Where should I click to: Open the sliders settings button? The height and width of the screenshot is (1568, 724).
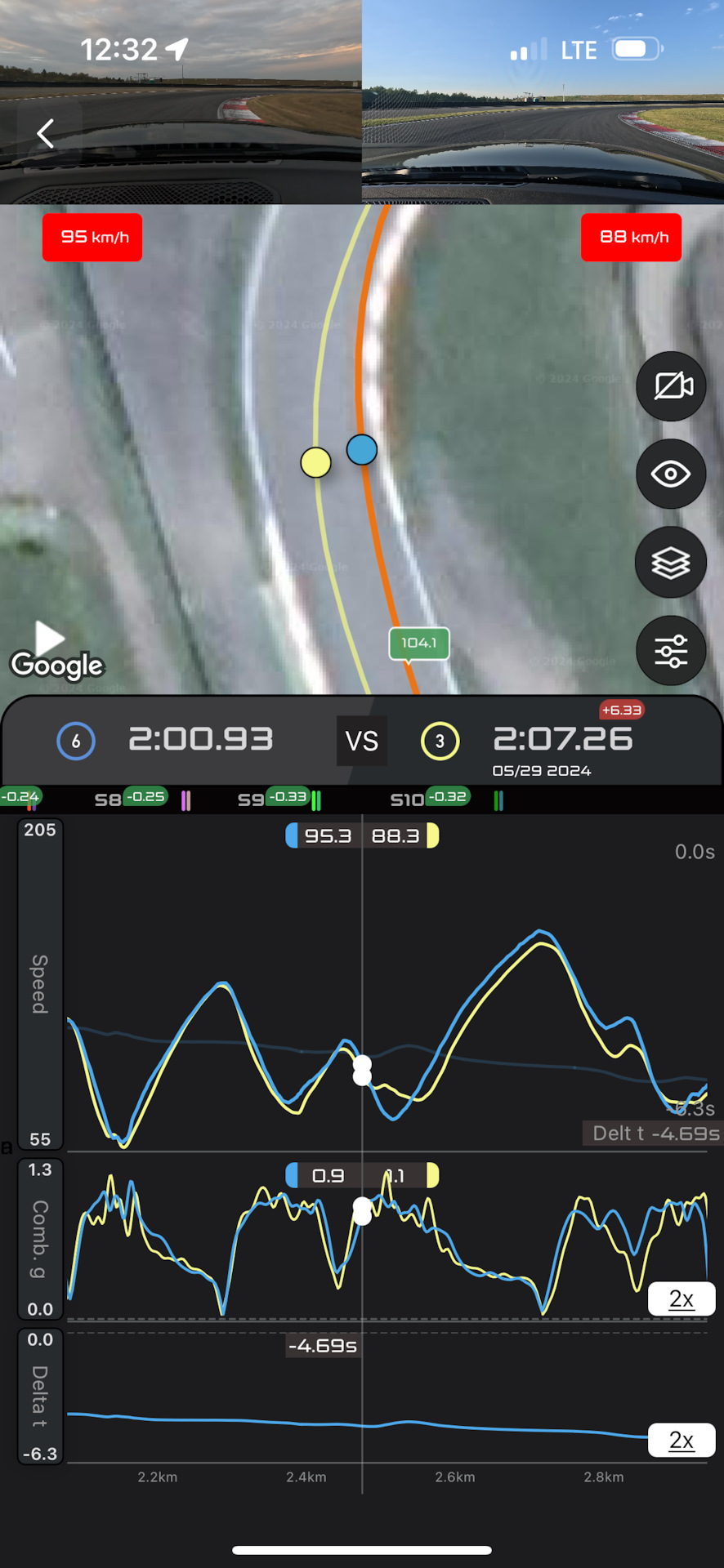(672, 651)
